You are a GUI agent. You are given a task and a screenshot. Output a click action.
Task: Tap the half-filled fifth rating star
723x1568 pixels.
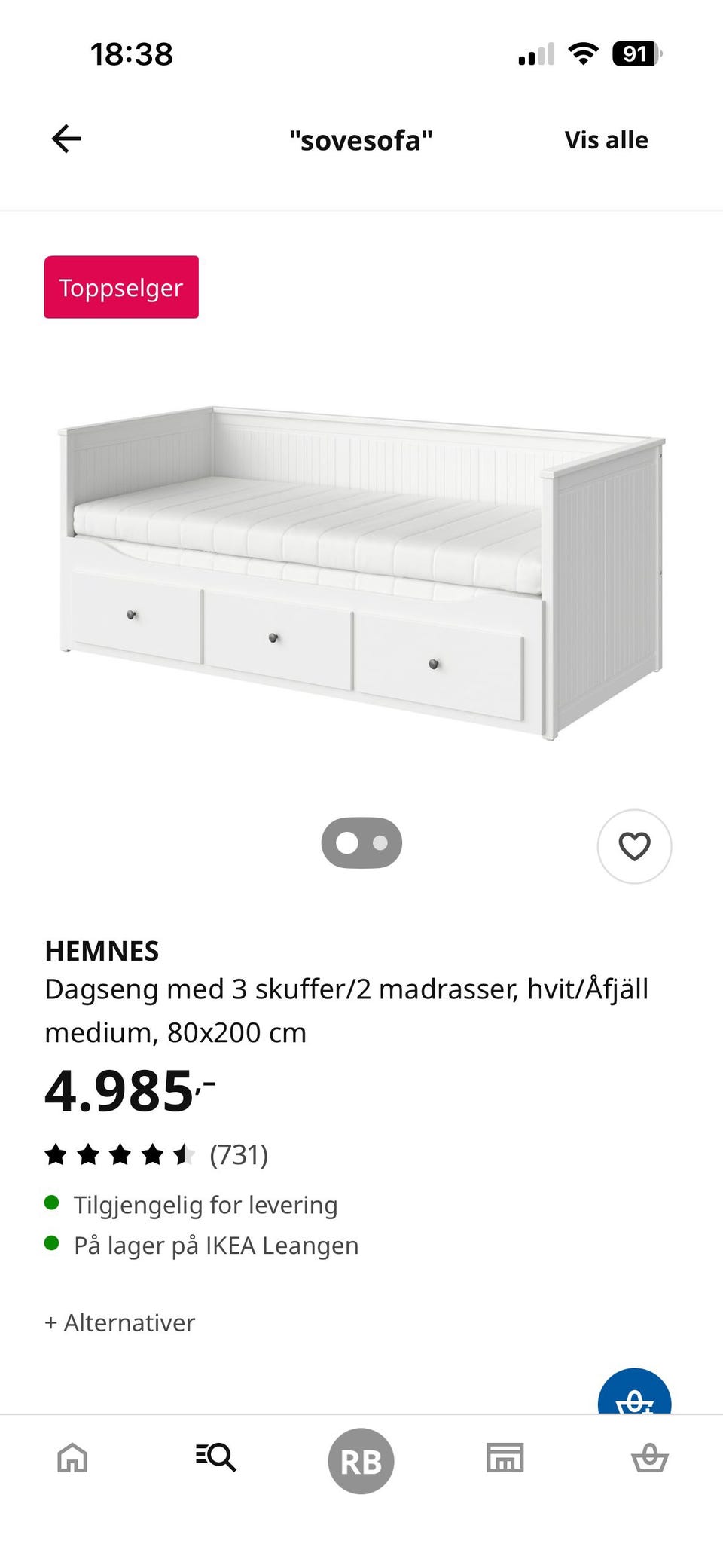pos(184,1154)
